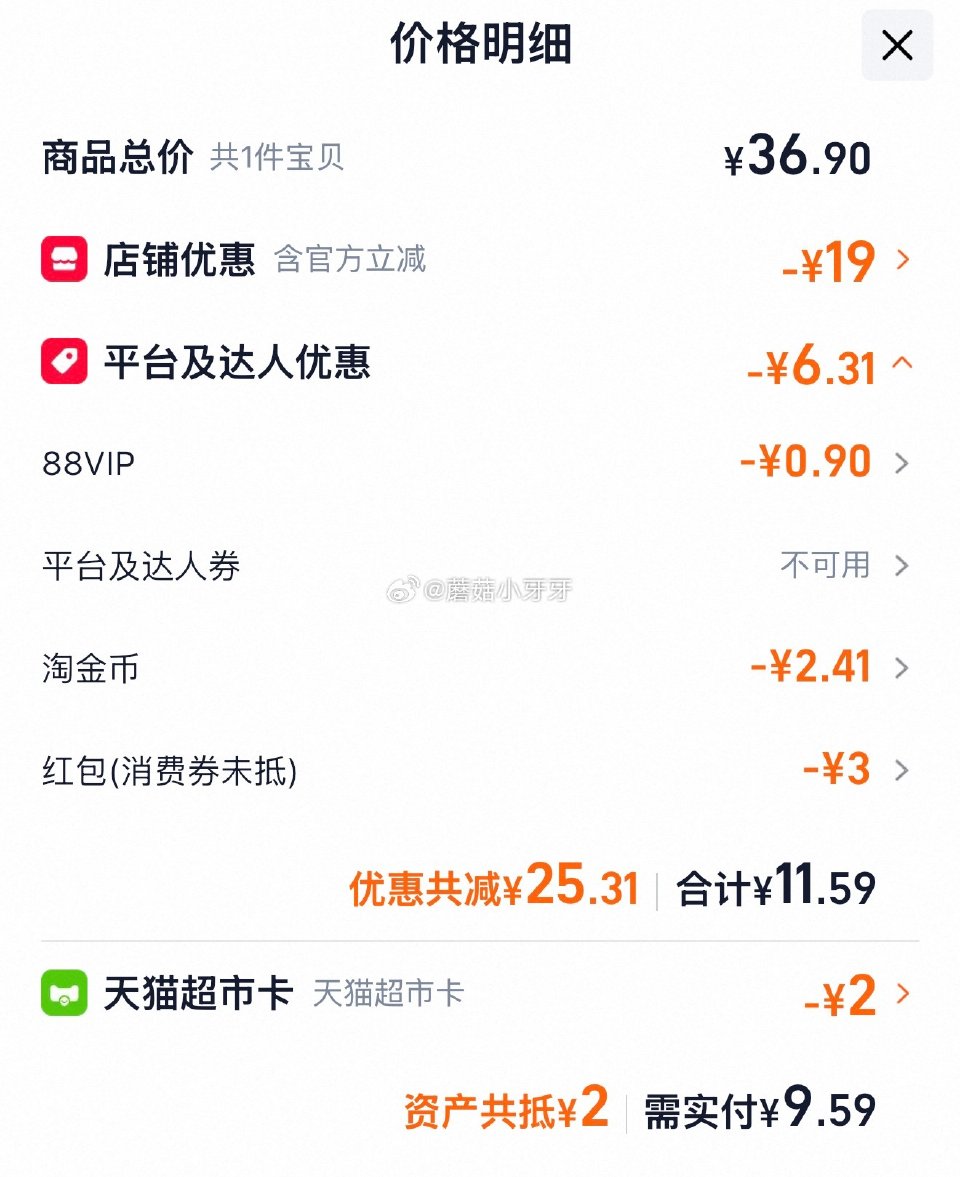Expand the 88VIP discount row
The height and width of the screenshot is (1177, 960).
(x=903, y=462)
